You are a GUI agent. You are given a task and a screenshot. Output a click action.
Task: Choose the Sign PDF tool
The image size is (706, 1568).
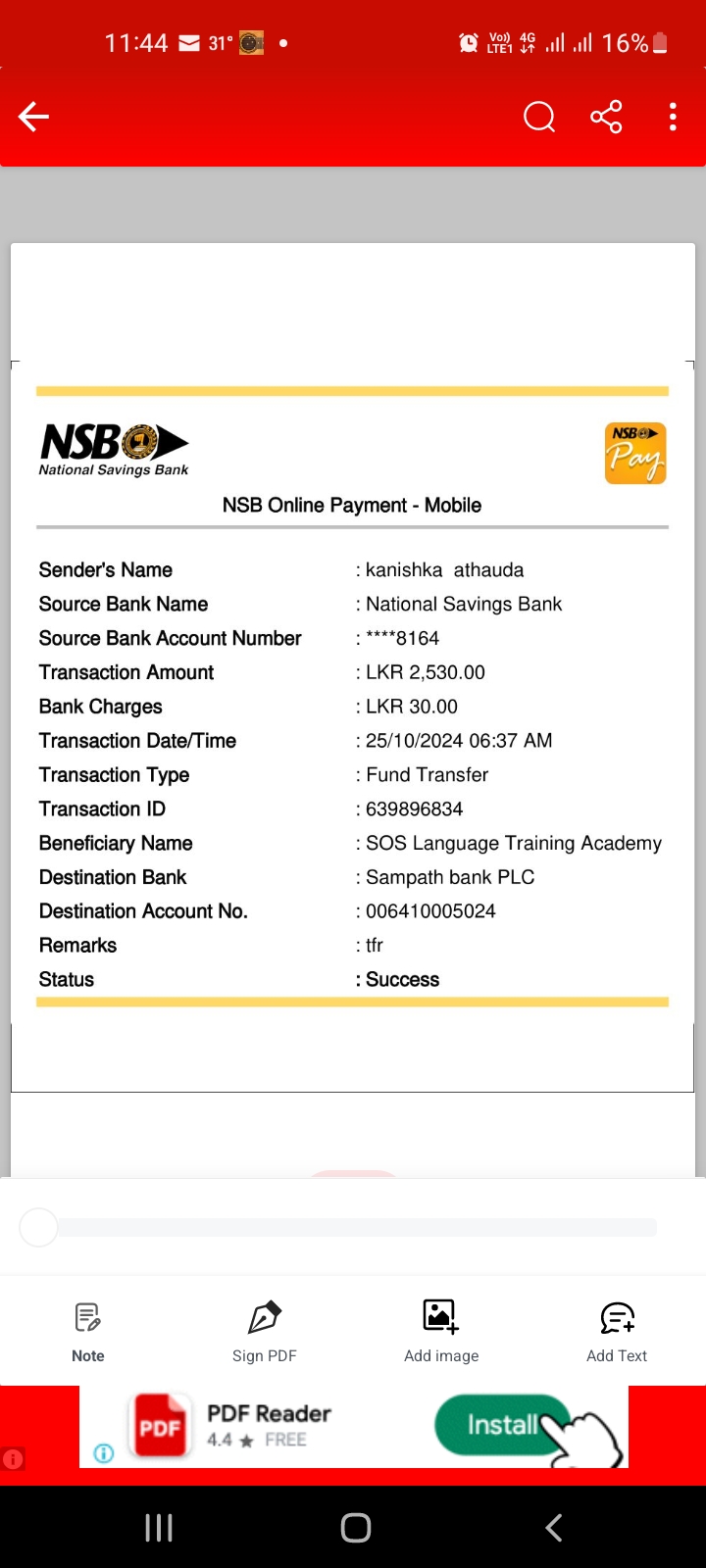tap(265, 1332)
